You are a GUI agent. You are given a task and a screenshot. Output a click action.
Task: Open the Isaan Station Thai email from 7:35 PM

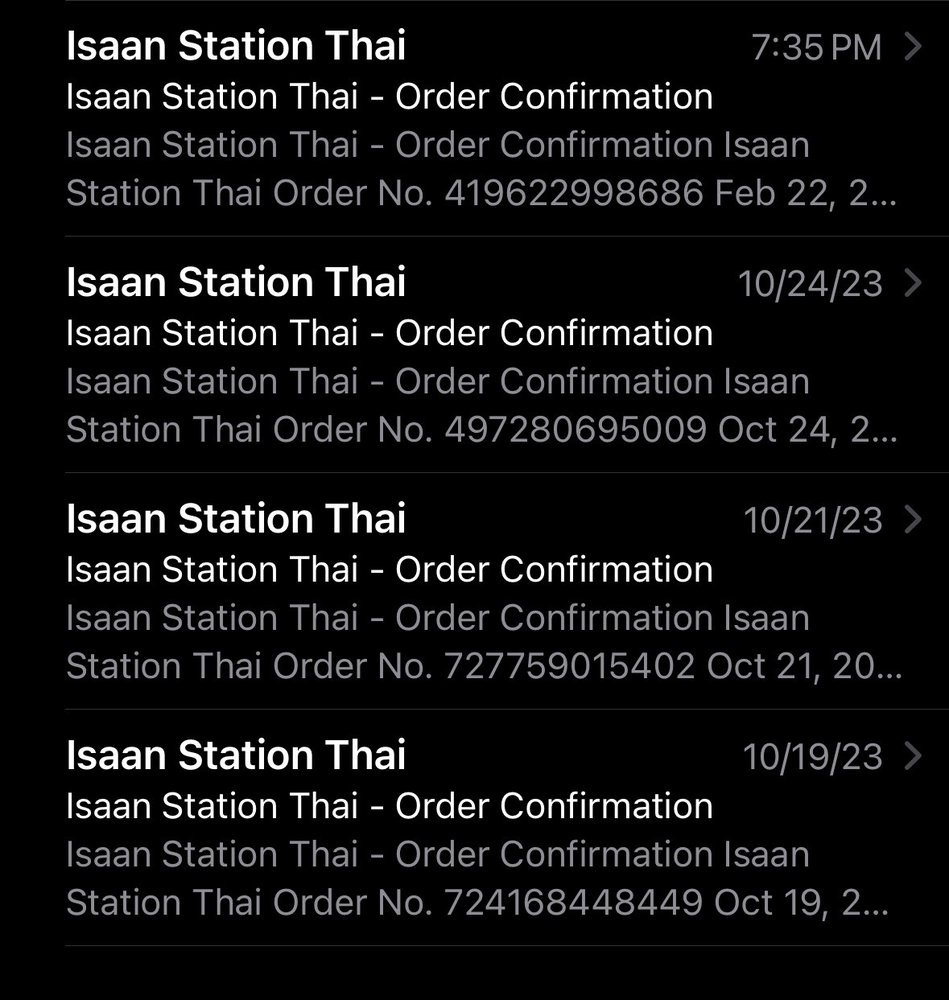click(x=480, y=120)
